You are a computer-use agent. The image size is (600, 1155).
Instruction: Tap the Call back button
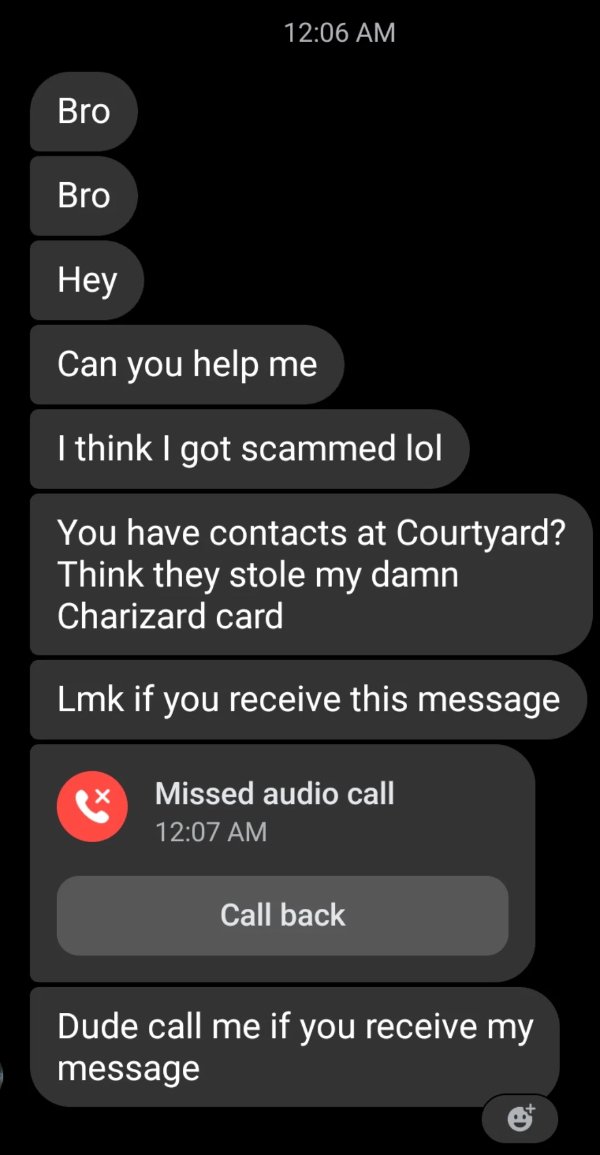[282, 915]
